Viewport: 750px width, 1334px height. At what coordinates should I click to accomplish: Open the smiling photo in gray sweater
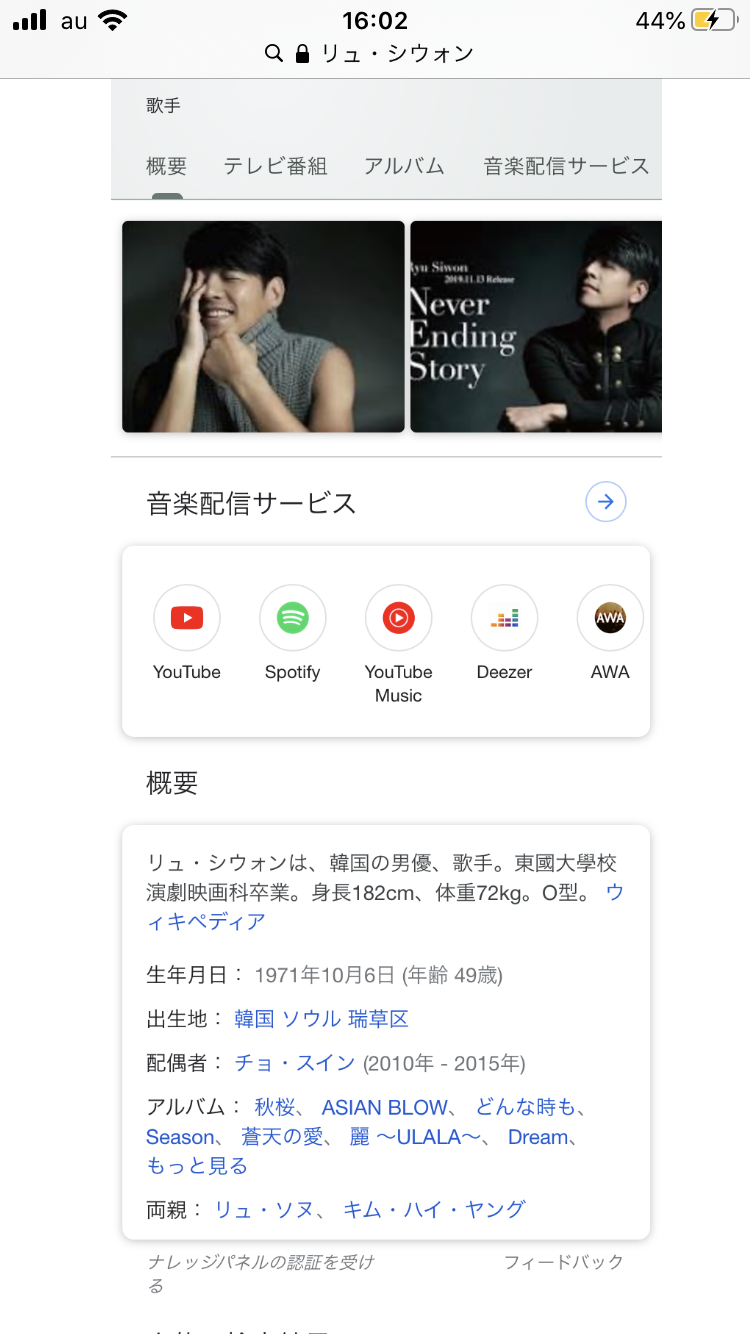click(263, 326)
